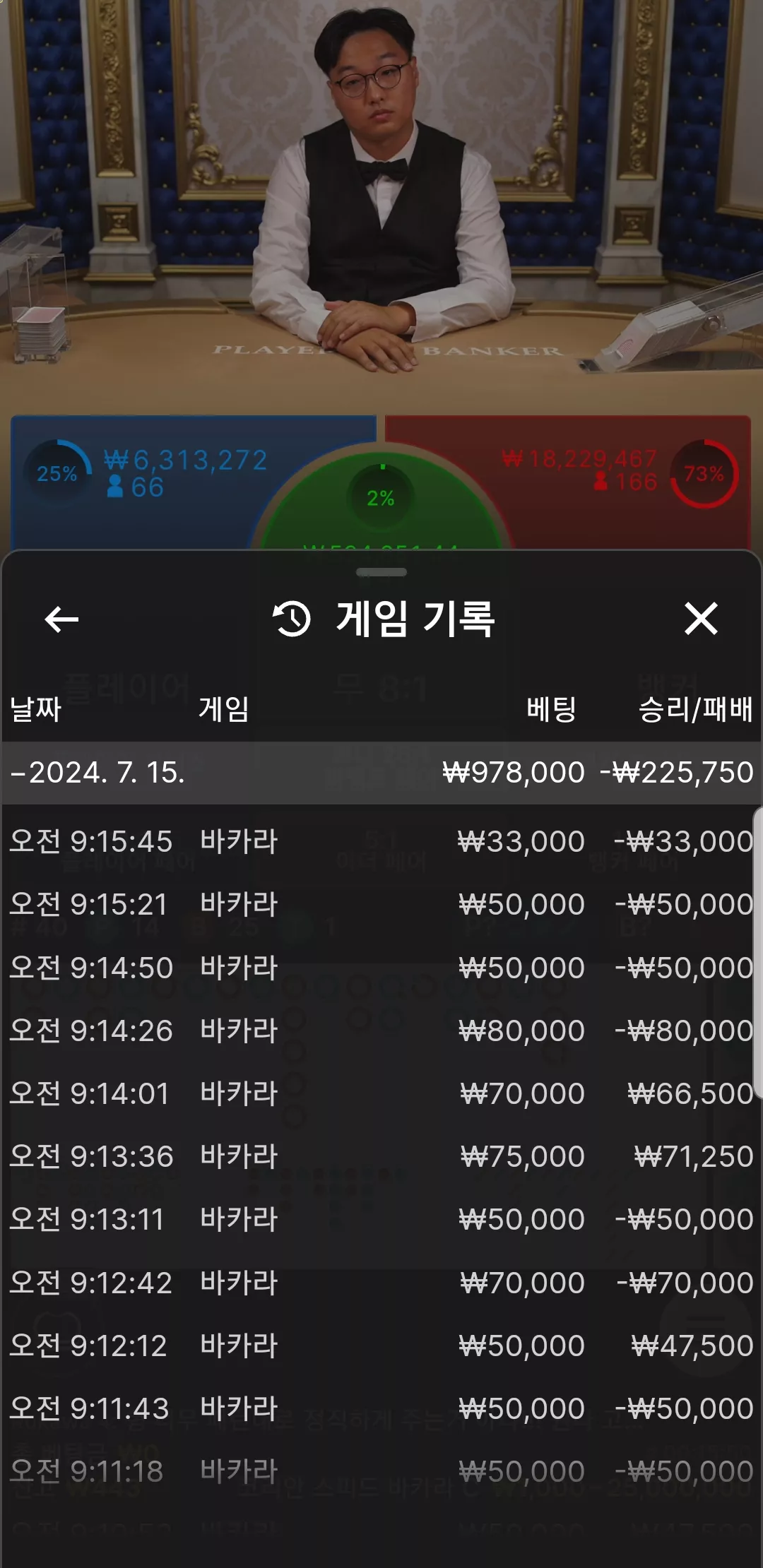
Task: Open the 오전 9:14:26 ₩80,000 bet record
Action: click(x=381, y=1031)
